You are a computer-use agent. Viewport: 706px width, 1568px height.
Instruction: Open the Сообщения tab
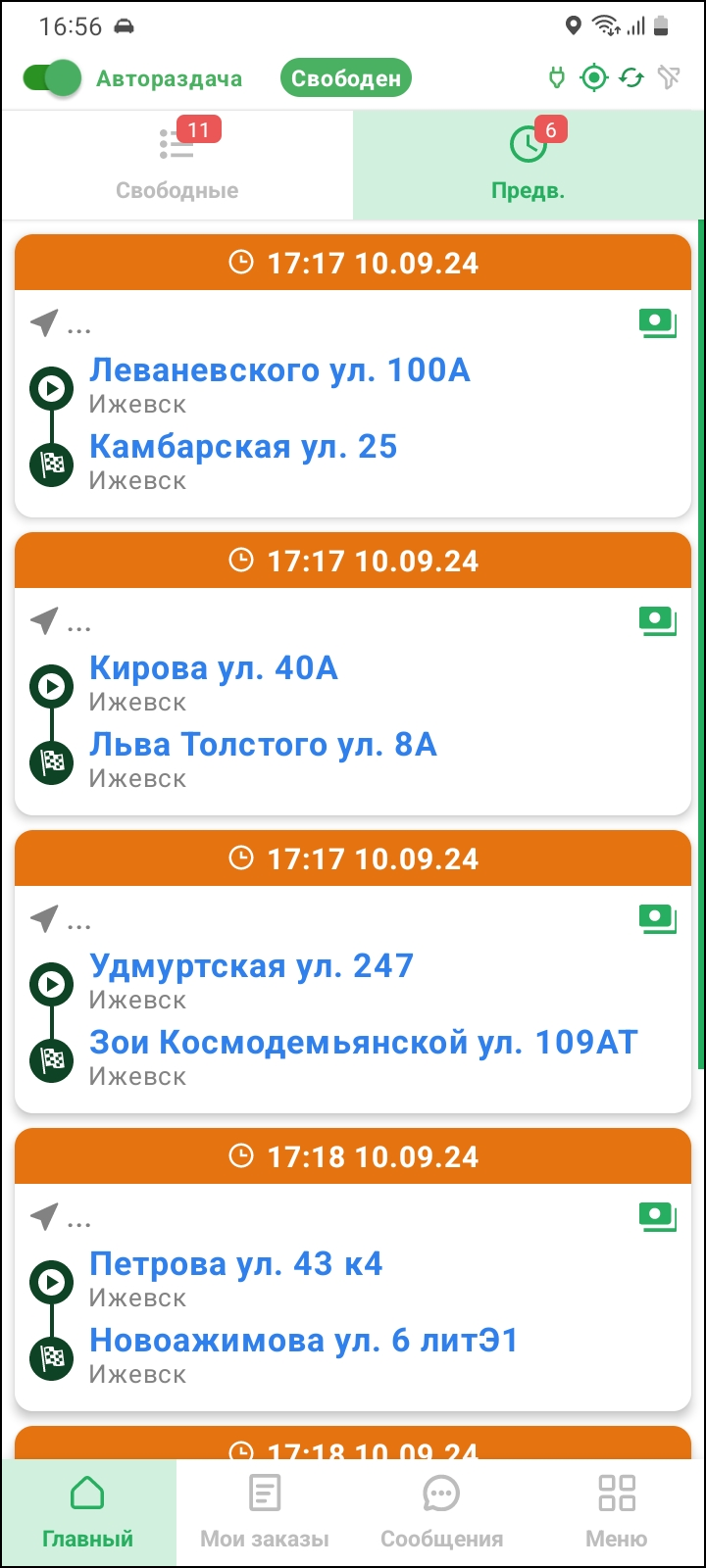pos(441,1513)
